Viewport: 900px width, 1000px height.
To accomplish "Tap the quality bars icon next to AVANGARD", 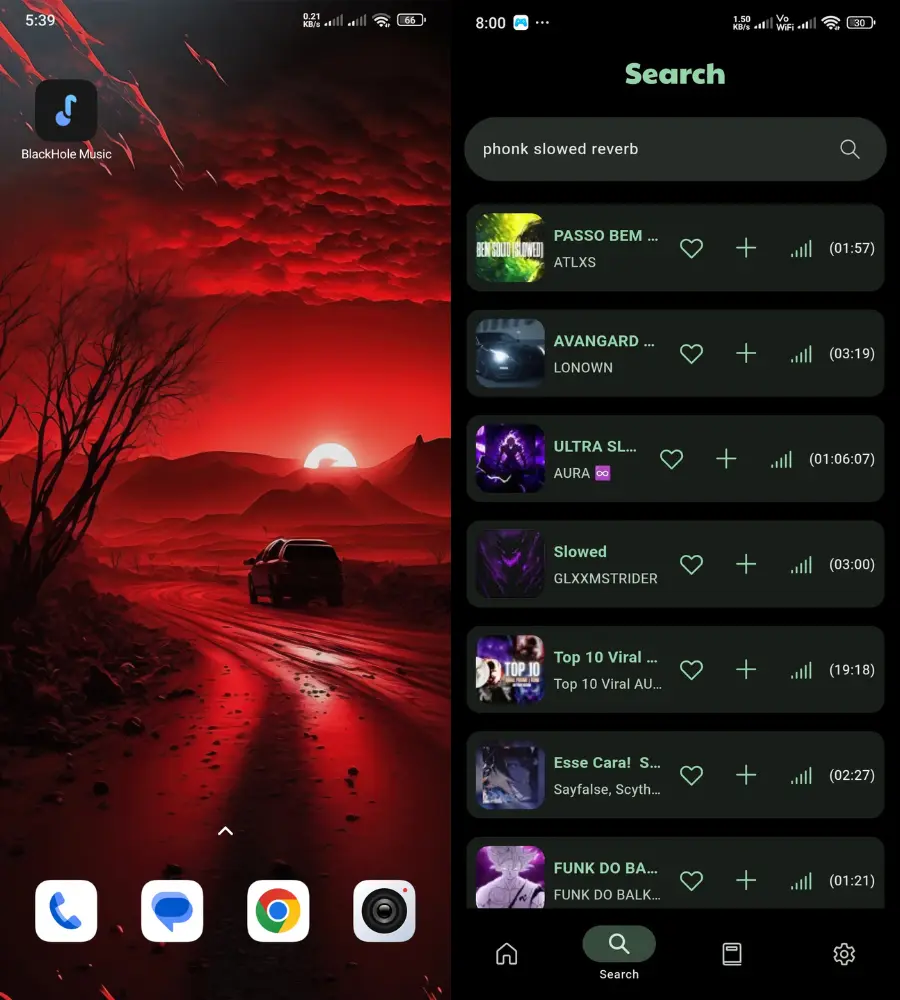I will tap(801, 353).
